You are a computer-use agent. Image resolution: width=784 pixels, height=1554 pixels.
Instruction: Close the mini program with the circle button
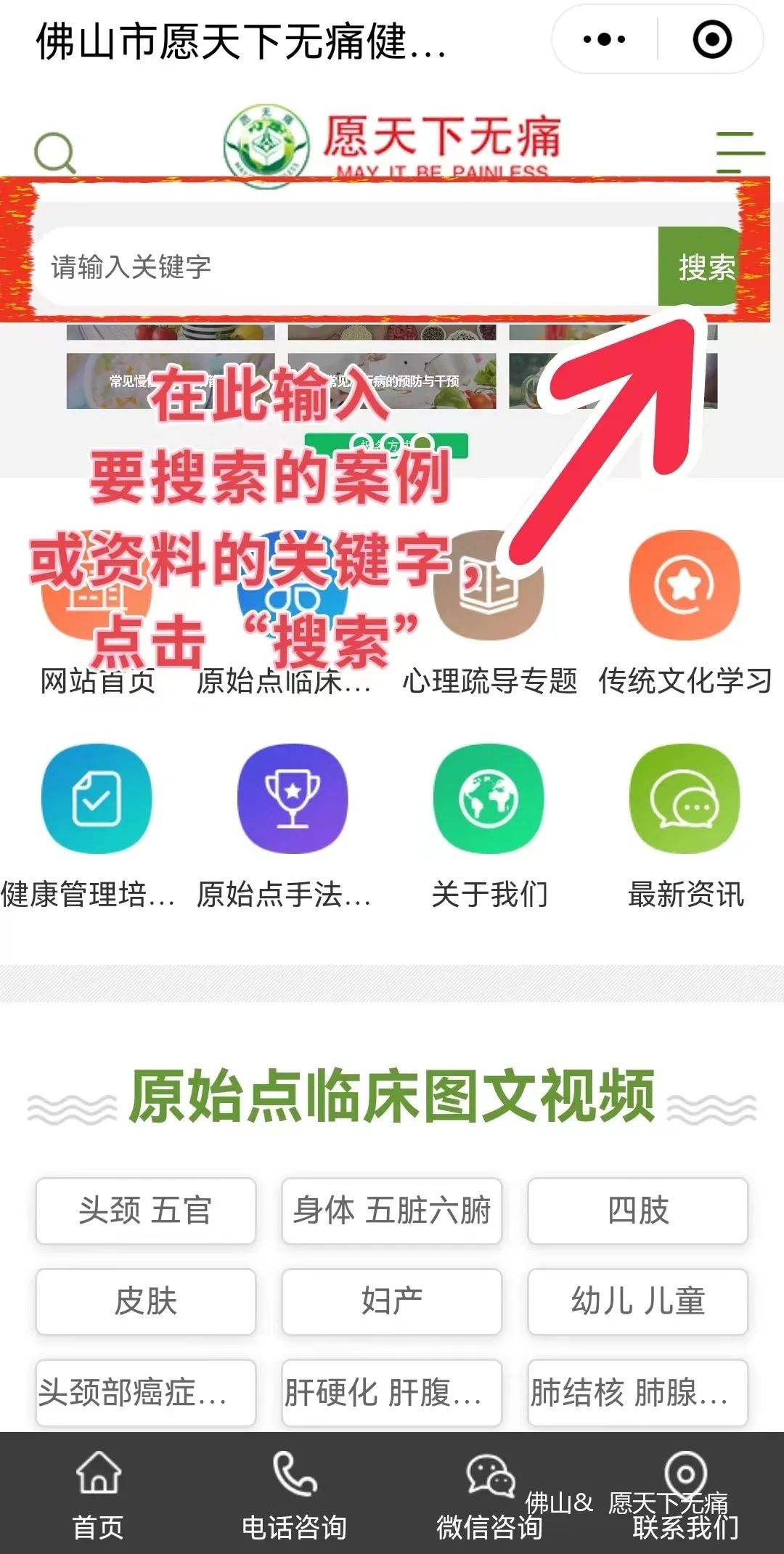(x=712, y=39)
